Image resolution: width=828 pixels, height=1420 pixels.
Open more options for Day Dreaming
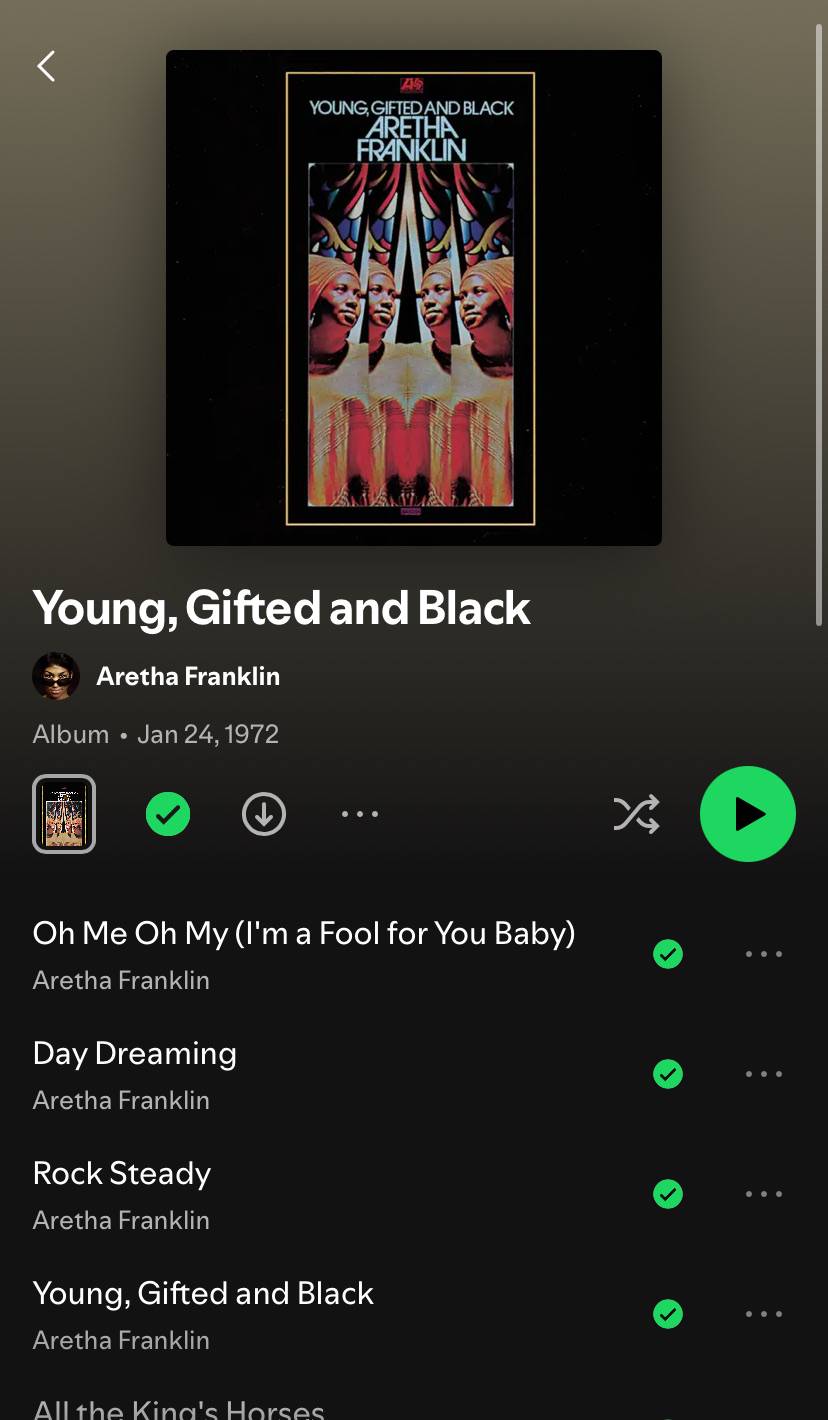[764, 1074]
